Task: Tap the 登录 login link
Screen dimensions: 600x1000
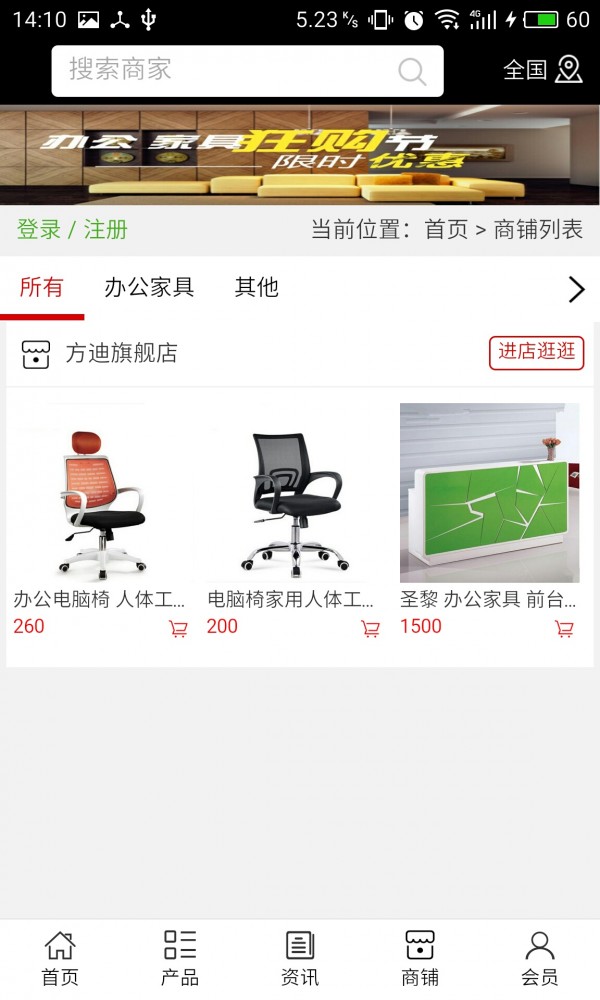Action: [39, 229]
